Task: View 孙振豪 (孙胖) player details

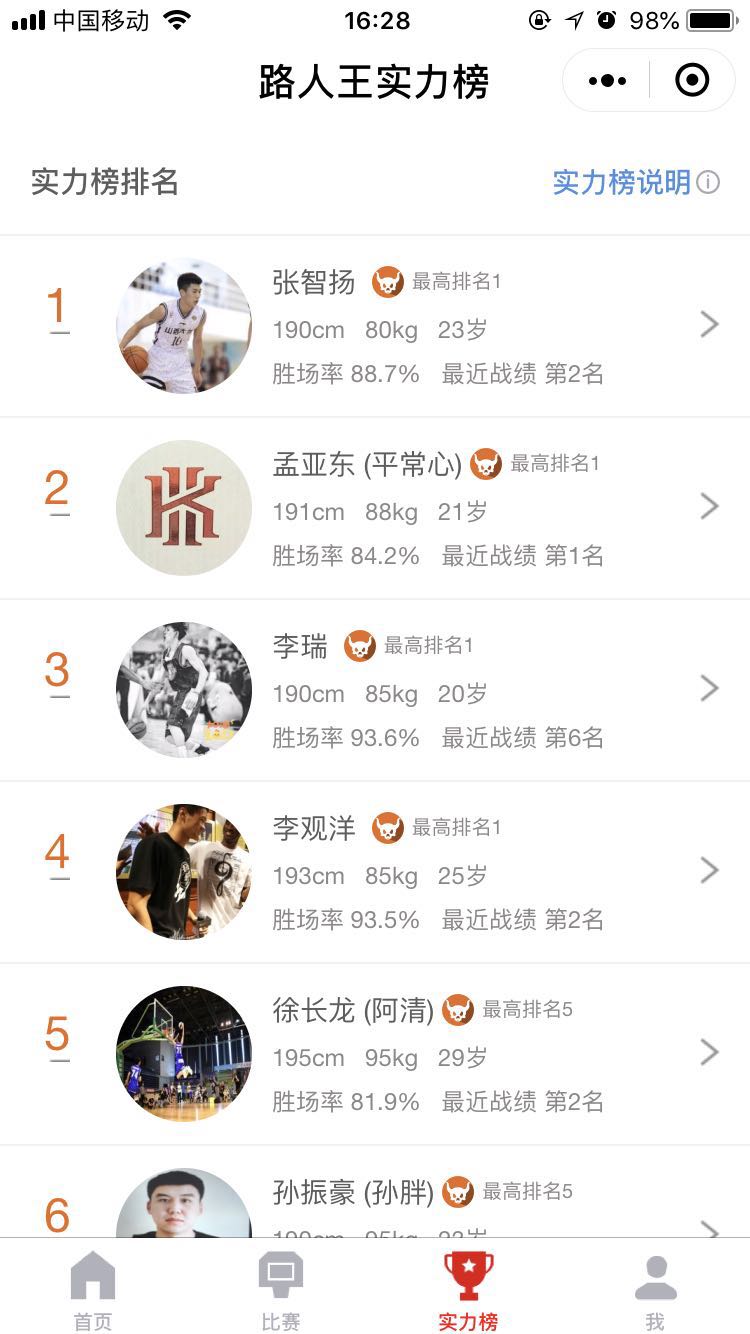Action: (x=375, y=1192)
